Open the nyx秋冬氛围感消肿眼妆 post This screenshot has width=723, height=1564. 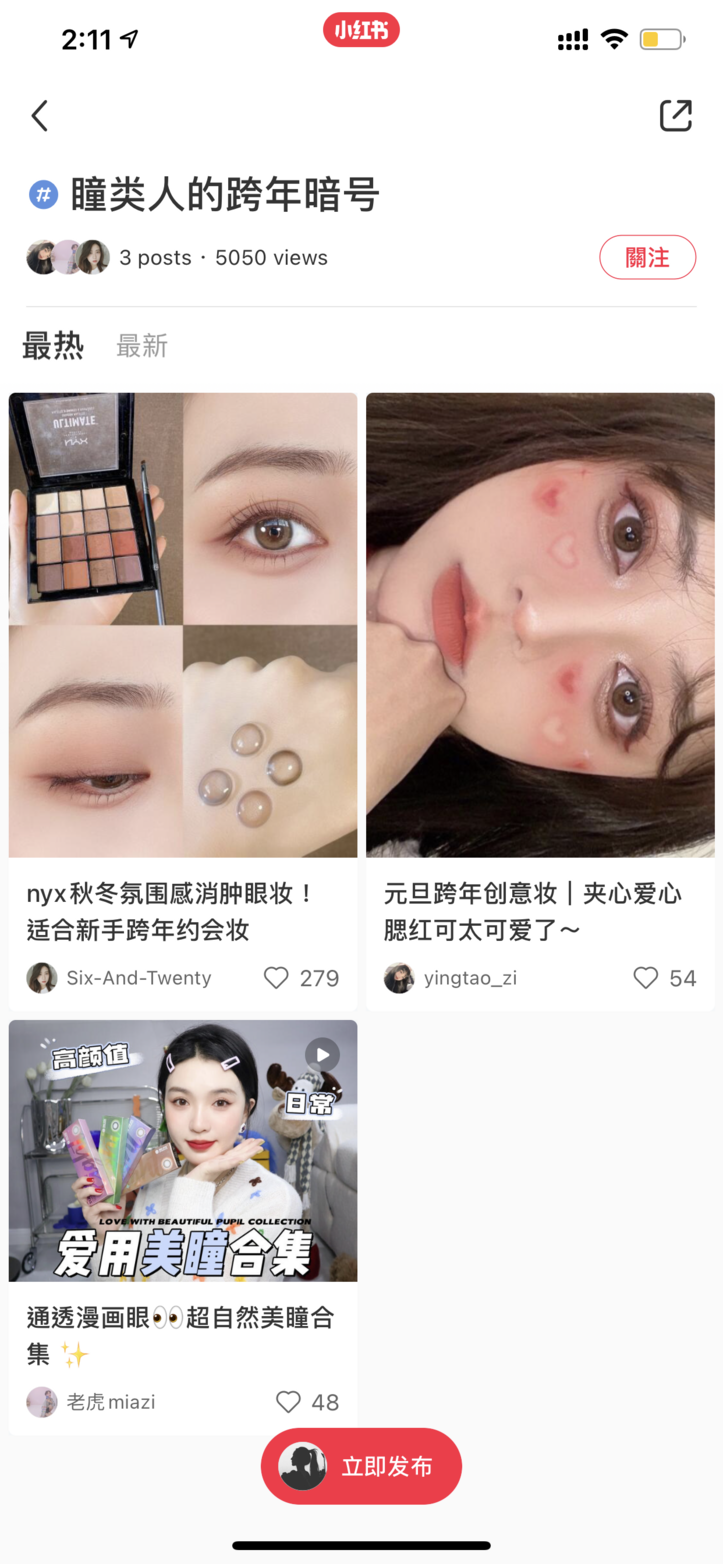(x=183, y=624)
